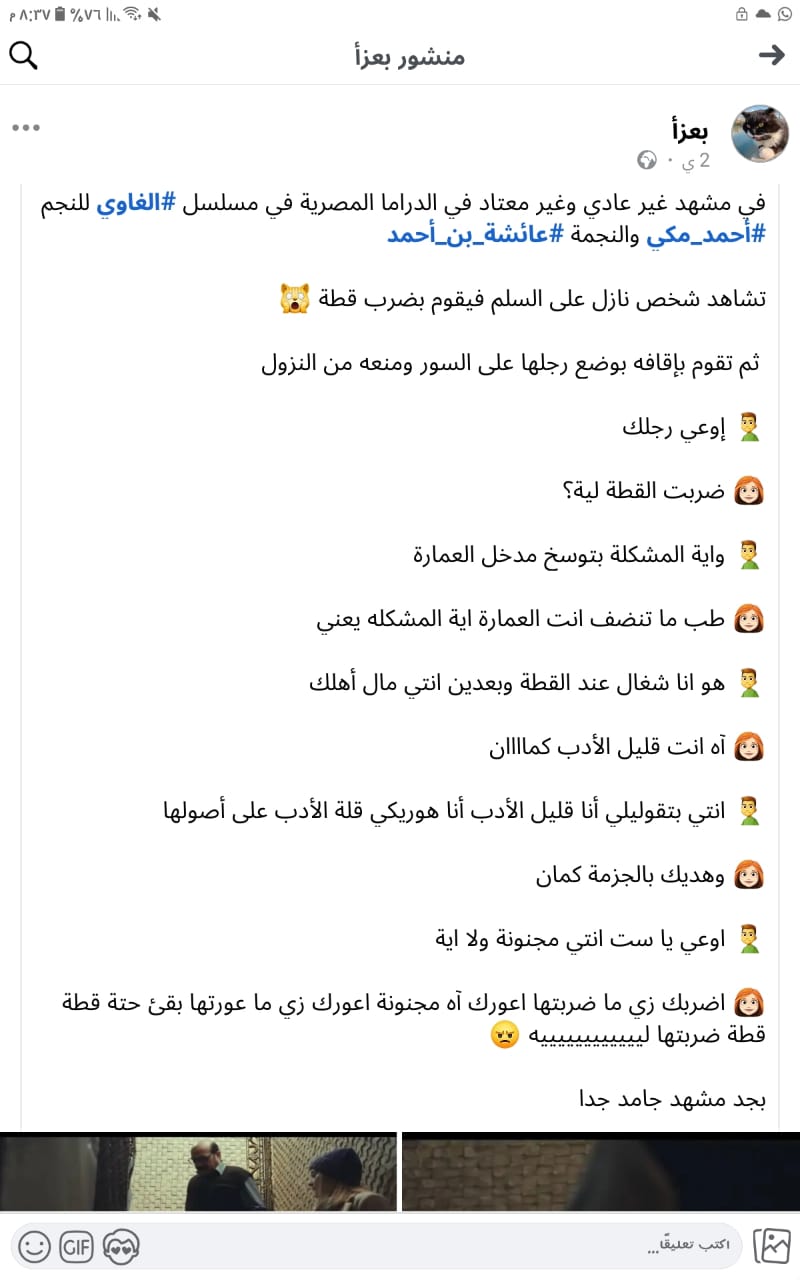
Task: Open the search magnifier icon
Action: tap(23, 56)
